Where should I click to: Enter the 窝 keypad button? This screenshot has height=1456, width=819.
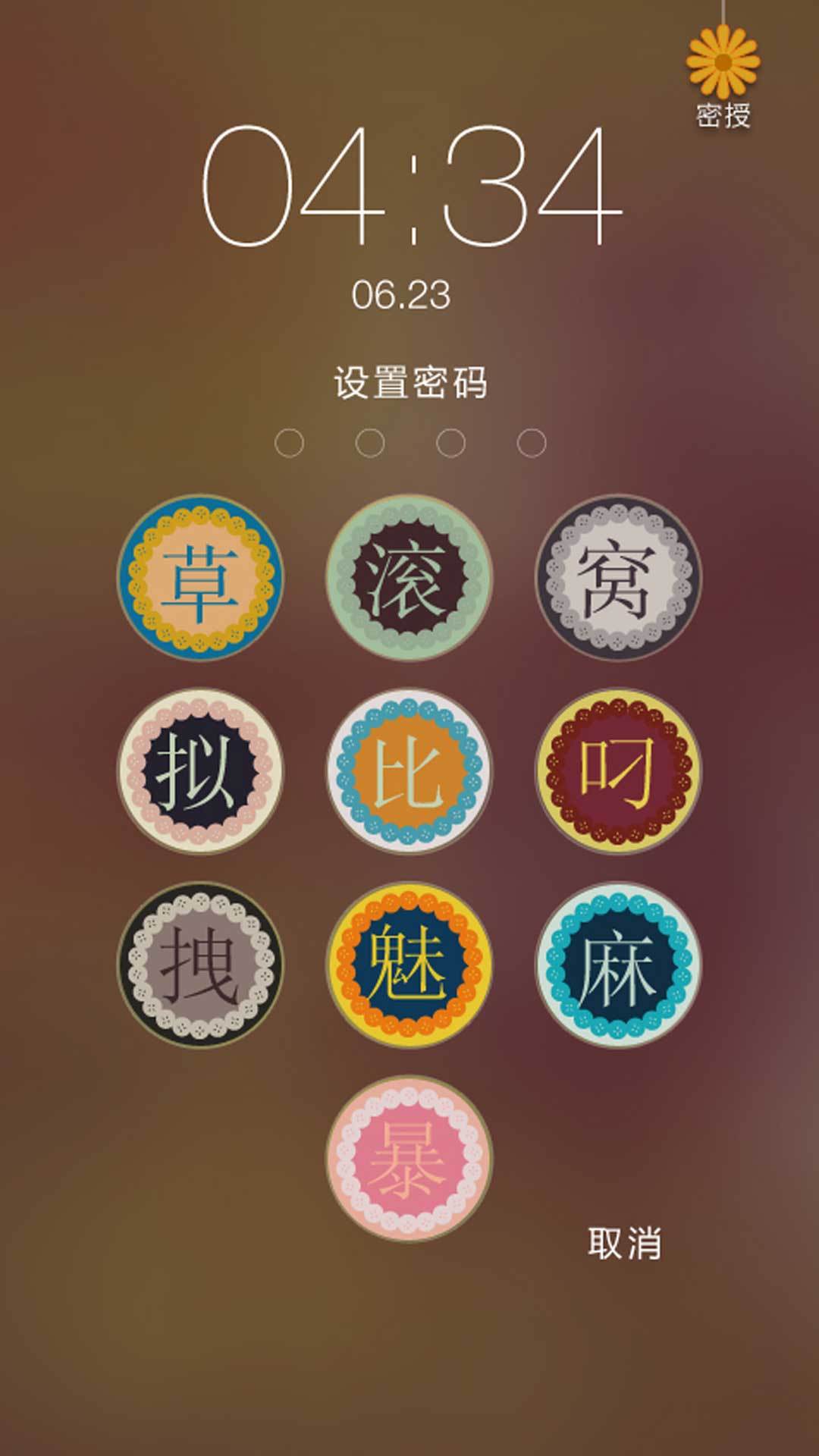click(619, 578)
